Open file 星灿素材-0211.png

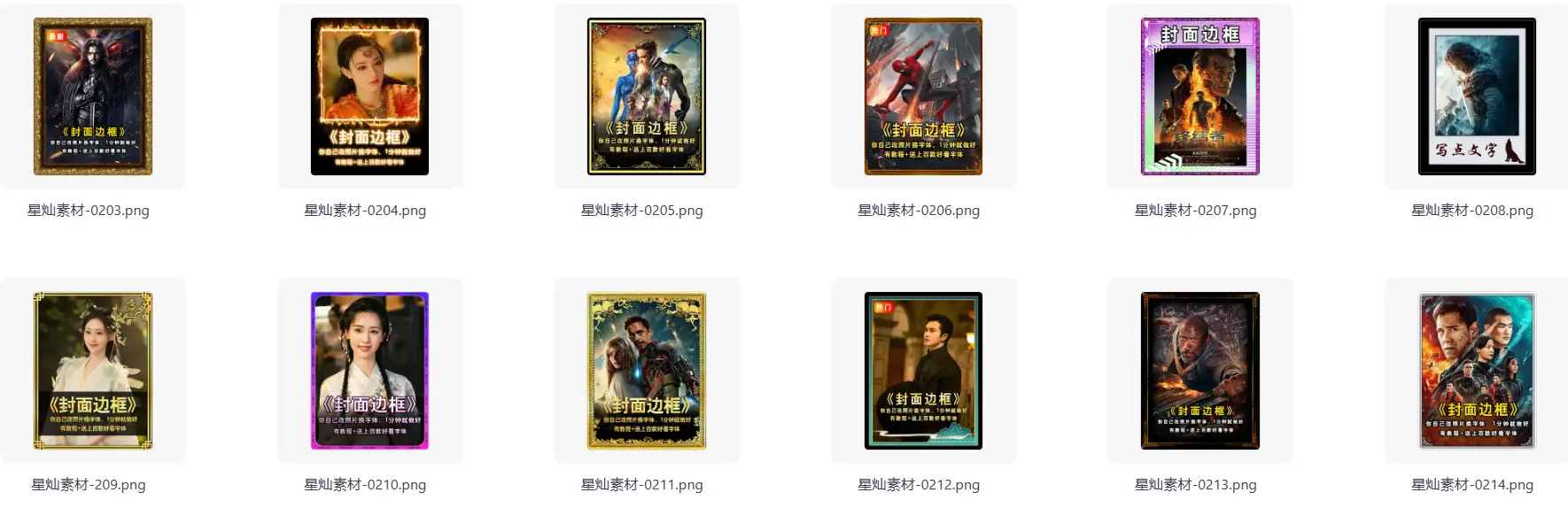click(647, 371)
